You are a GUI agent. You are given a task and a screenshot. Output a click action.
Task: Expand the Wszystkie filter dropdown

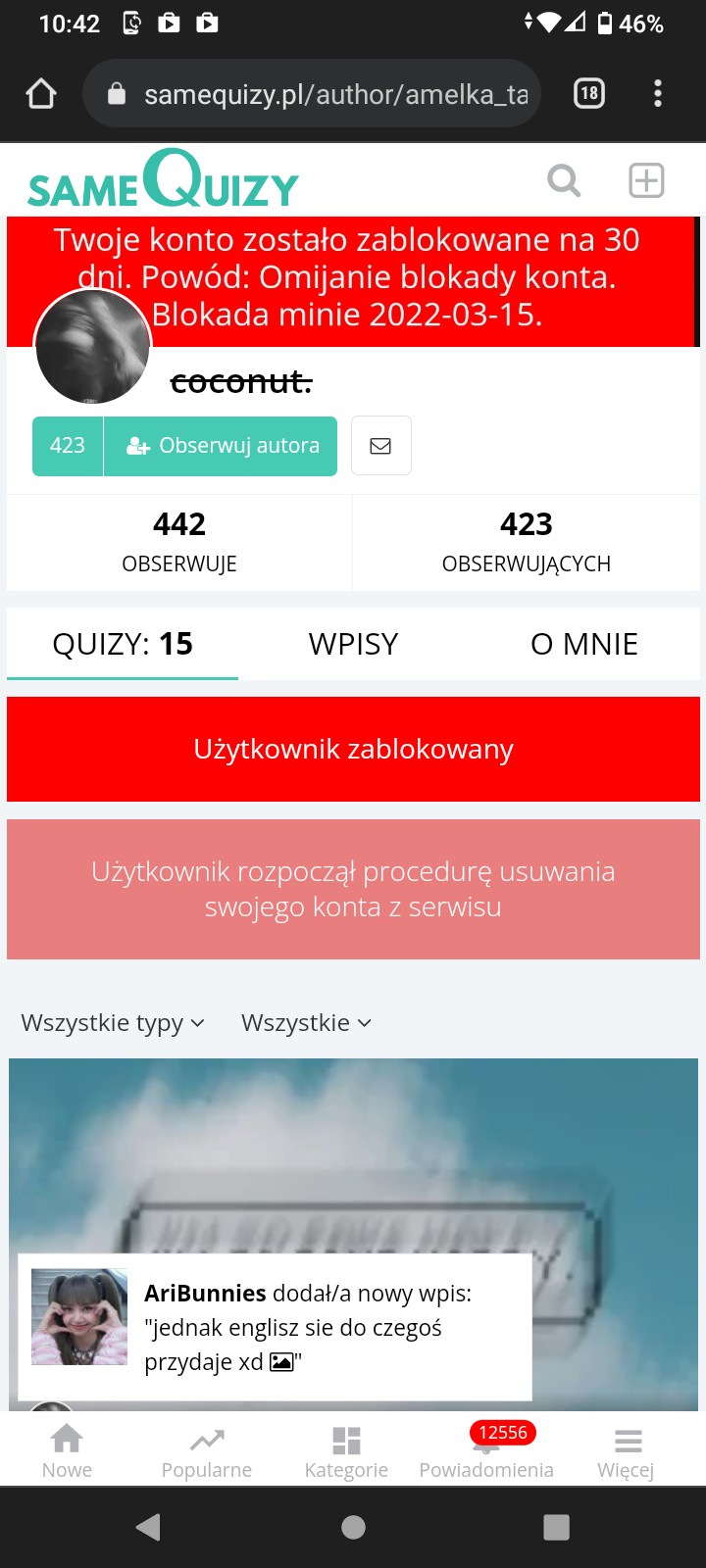point(306,1022)
